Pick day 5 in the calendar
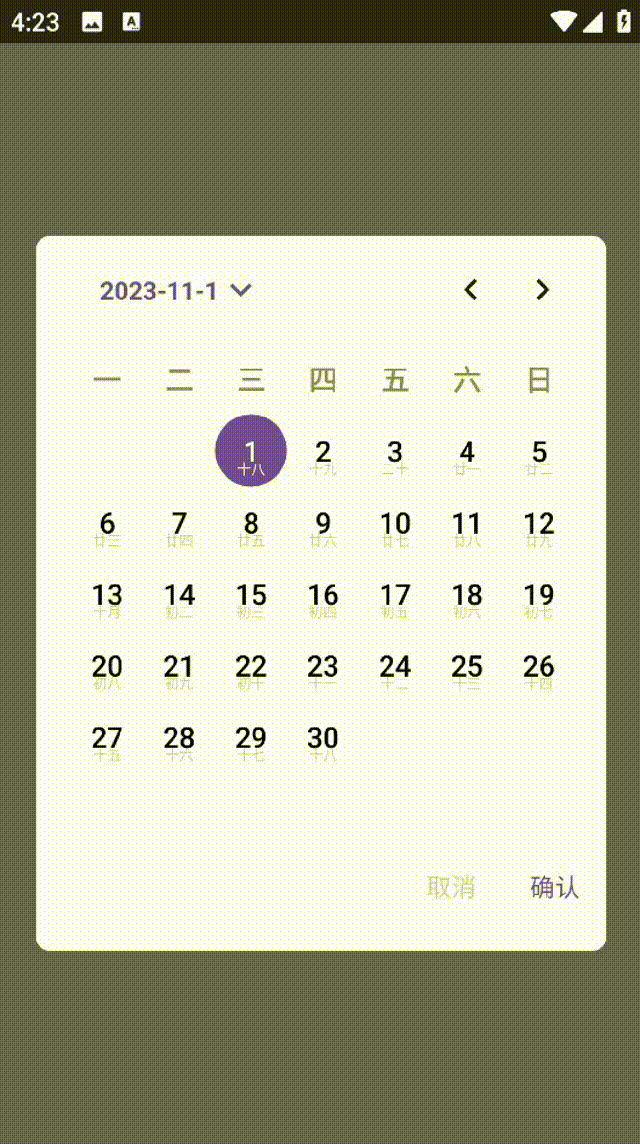 tap(539, 454)
